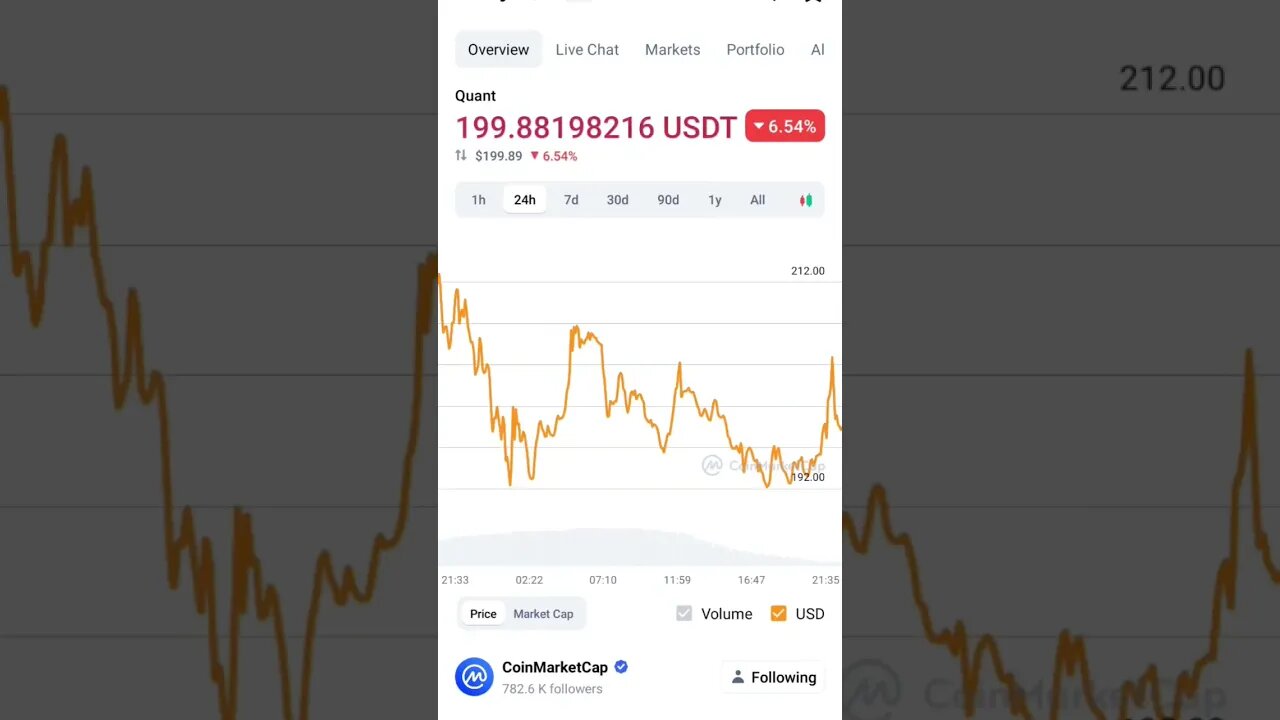Open the Live Chat tab
Viewport: 1280px width, 720px height.
587,50
